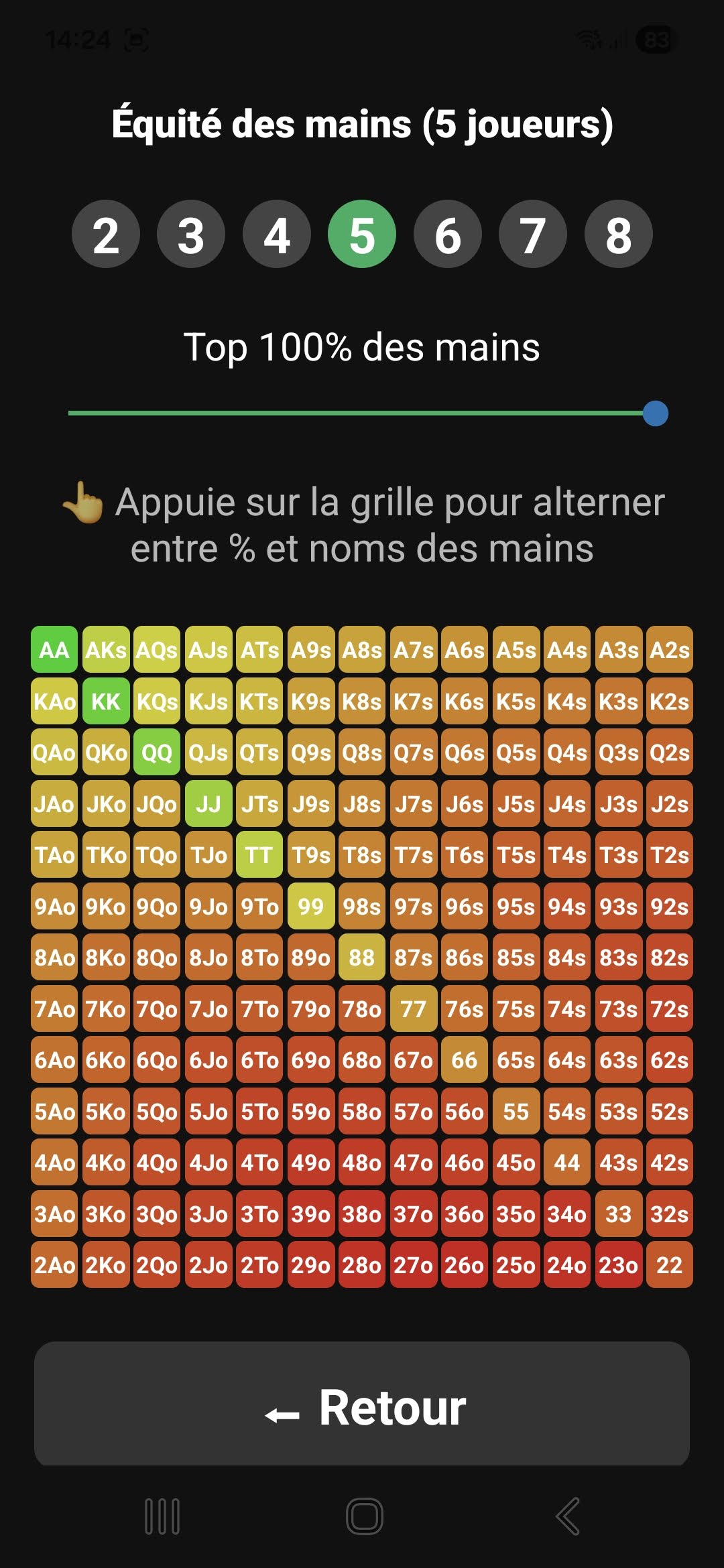The image size is (724, 1568).
Task: Choose 4 players equity view
Action: coord(277,235)
